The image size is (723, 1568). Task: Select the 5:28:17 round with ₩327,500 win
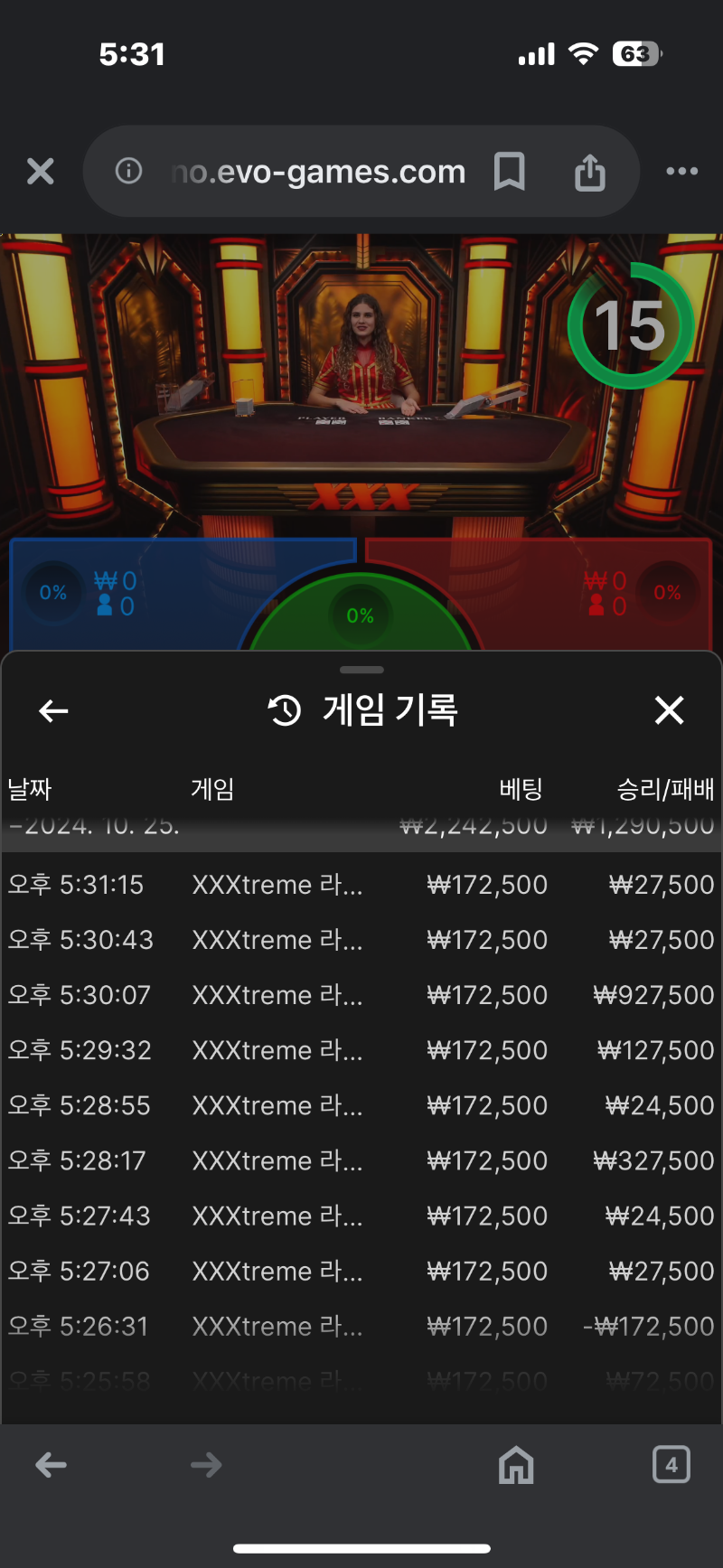(x=361, y=1160)
